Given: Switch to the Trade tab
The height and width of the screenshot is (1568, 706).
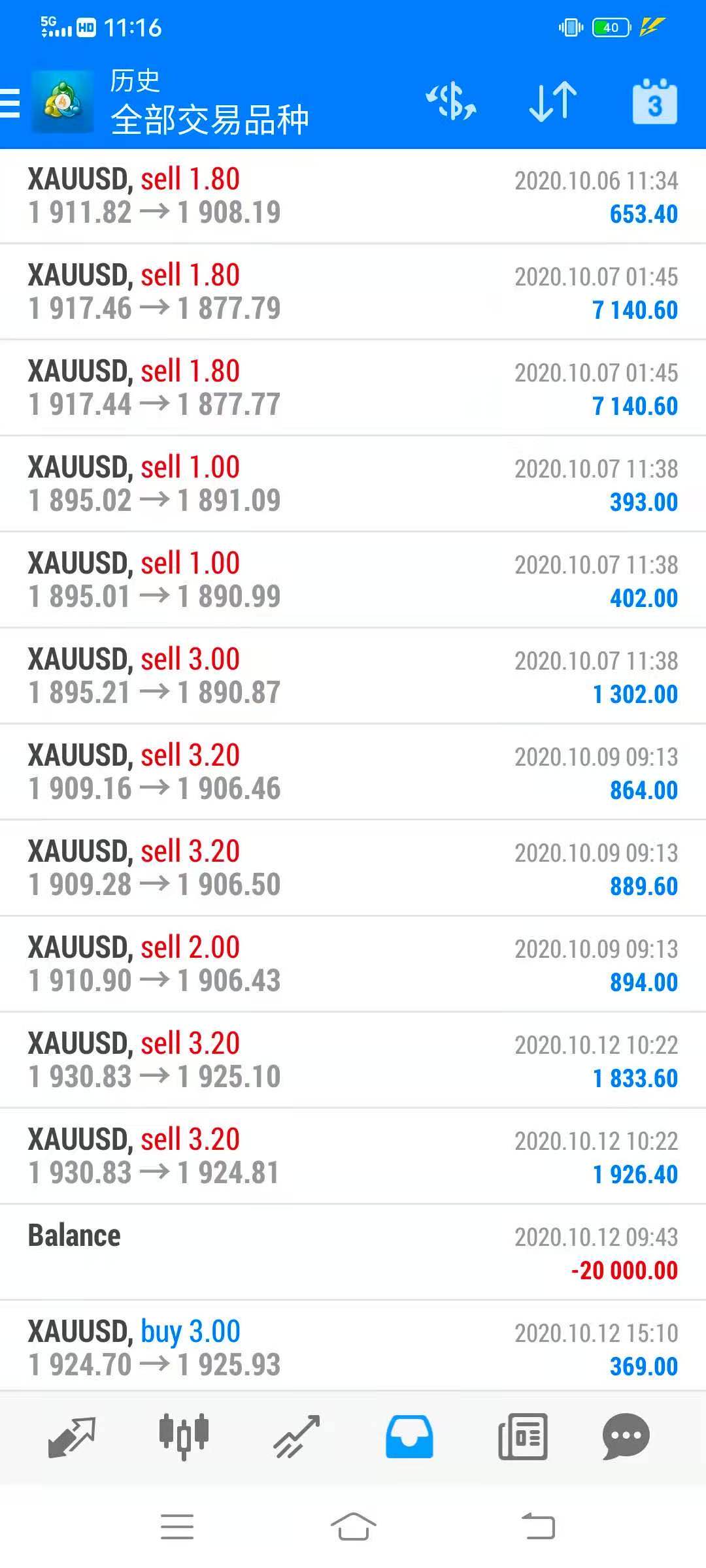Looking at the screenshot, I should 297,1437.
